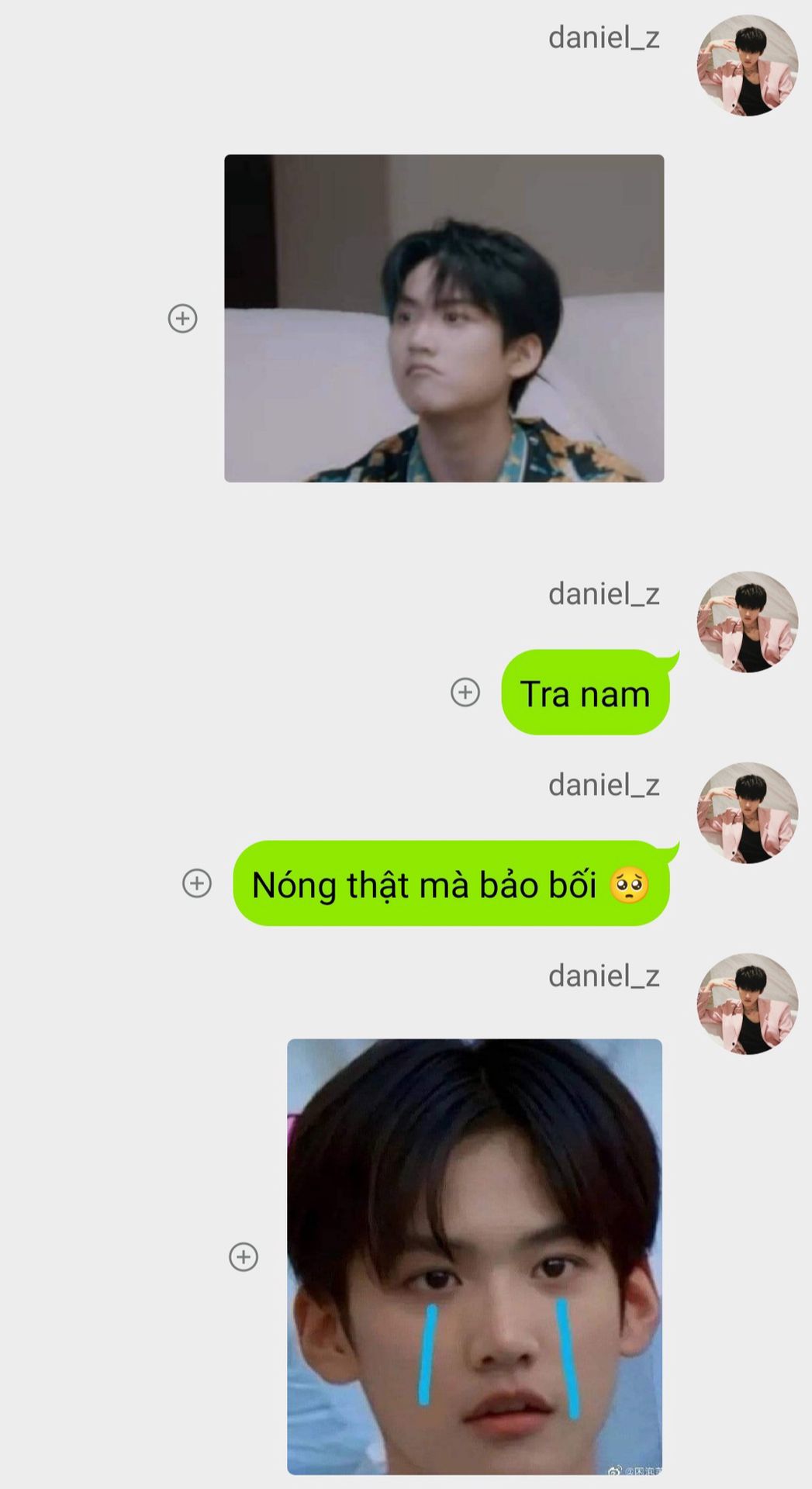Select the 'Nóng thật mà bảo bối' bubble
812x1489 pixels.
[x=451, y=883]
